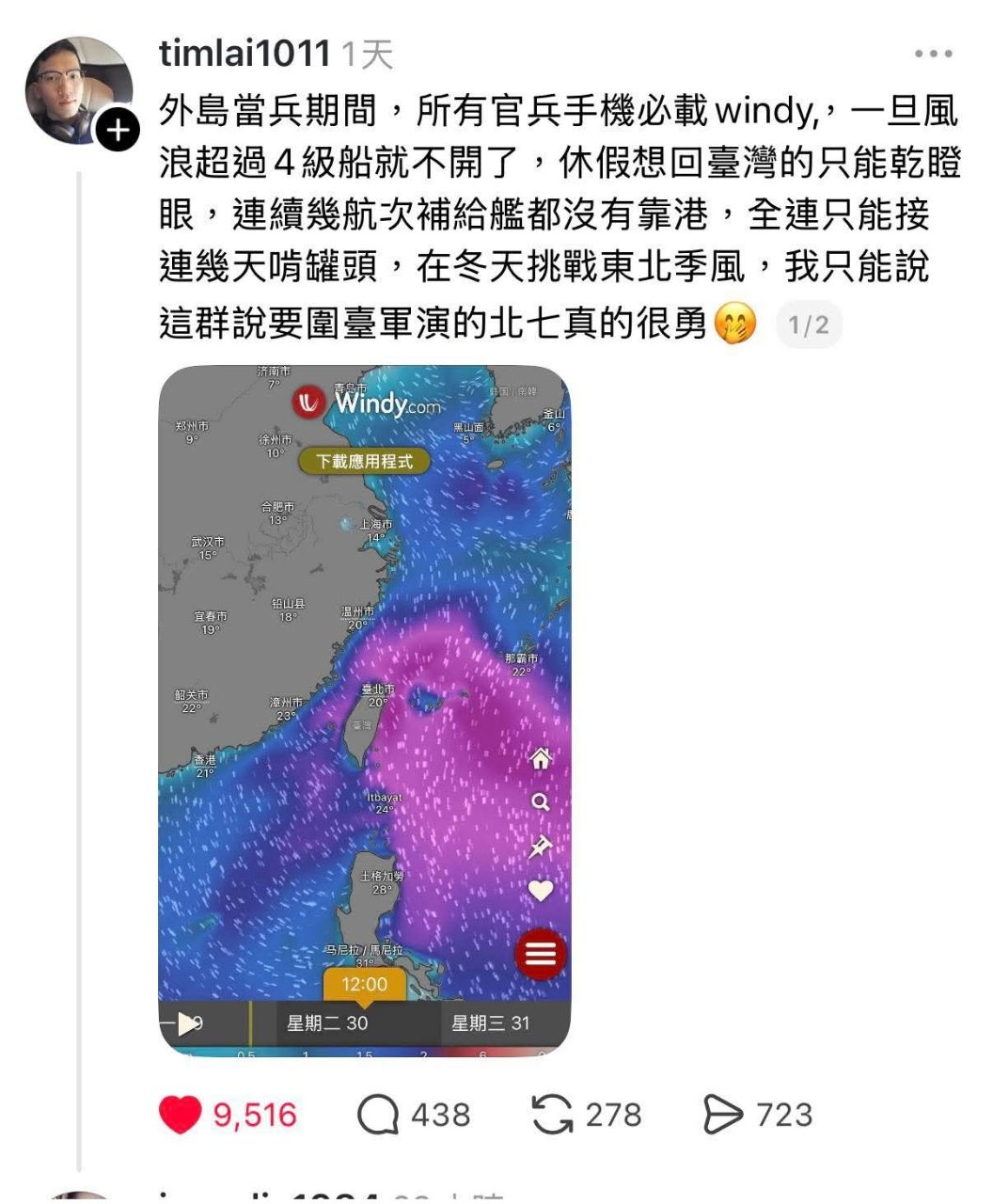Viewport: 993px width, 1204px height.
Task: Tap the 1/2 thread indicator
Action: pos(808,325)
